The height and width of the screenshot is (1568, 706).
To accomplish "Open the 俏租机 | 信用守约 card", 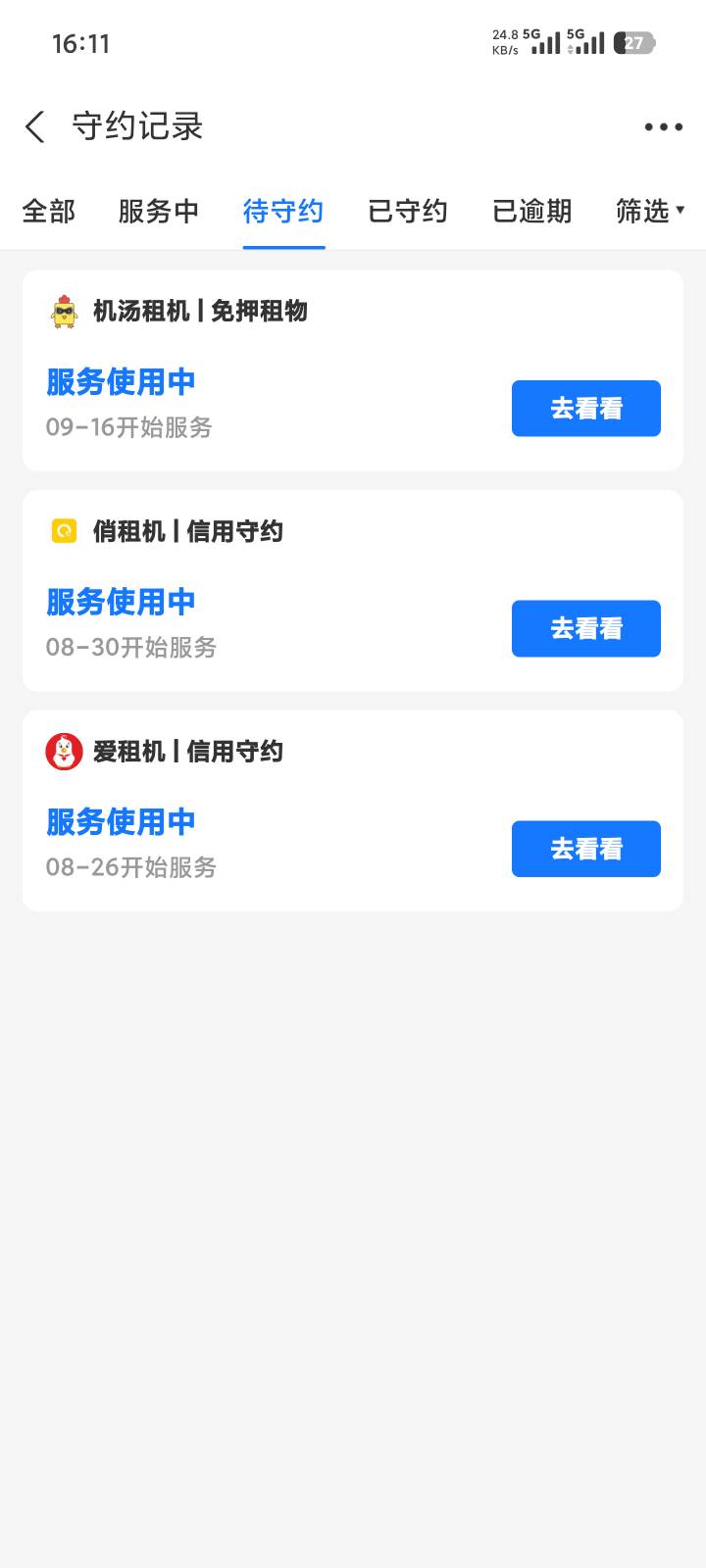I will [353, 591].
